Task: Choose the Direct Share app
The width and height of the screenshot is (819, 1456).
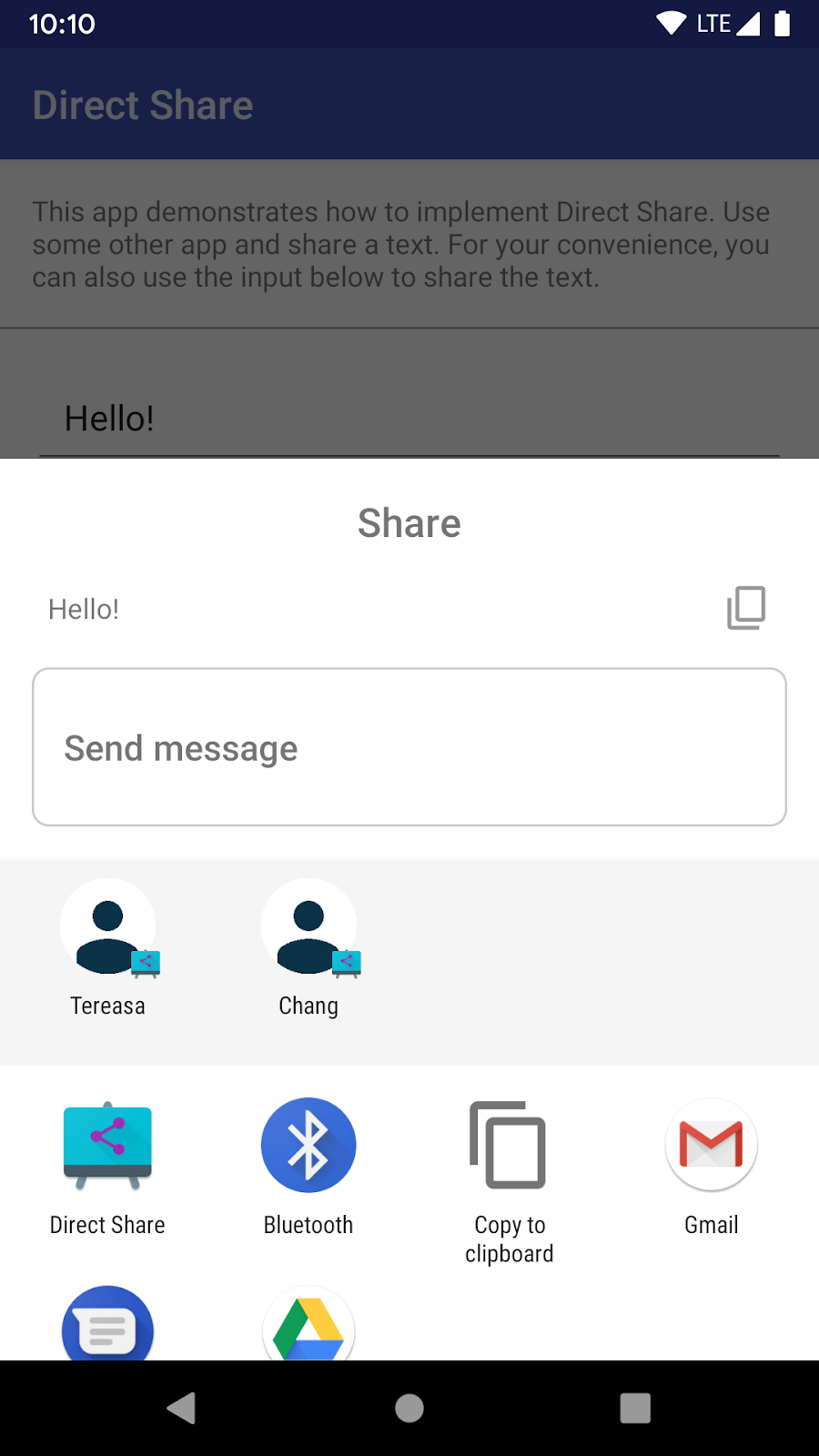Action: pos(107,1168)
